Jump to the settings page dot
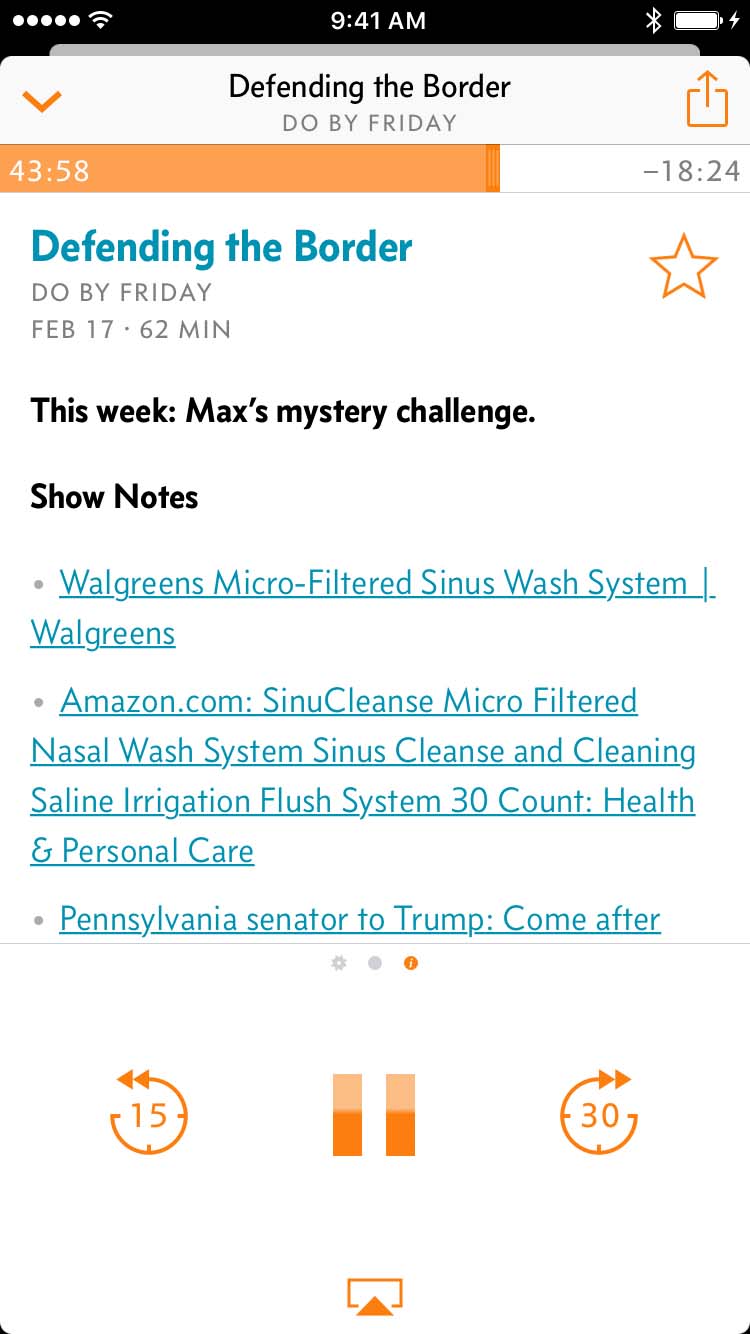The height and width of the screenshot is (1334, 750). 339,963
